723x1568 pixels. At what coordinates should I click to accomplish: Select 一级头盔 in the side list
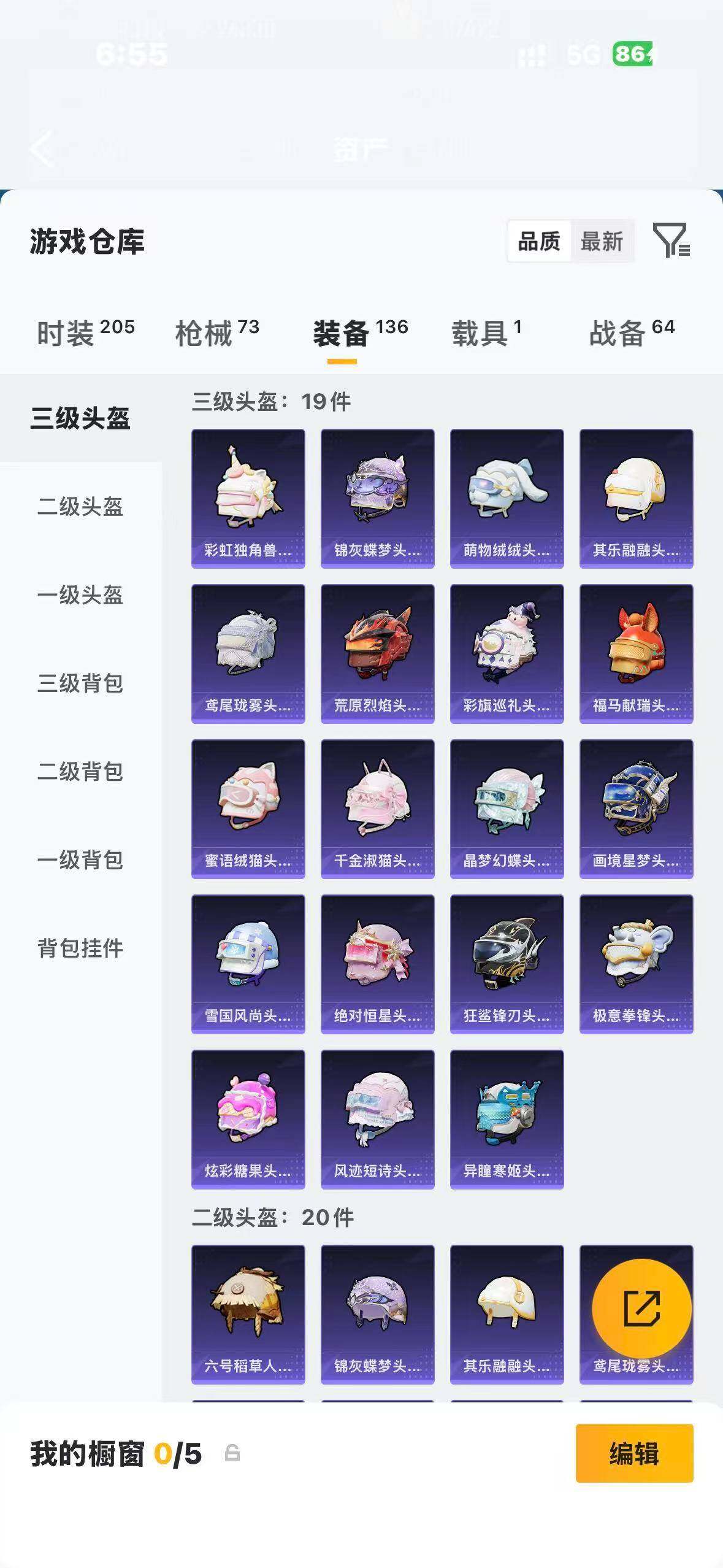pyautogui.click(x=80, y=595)
